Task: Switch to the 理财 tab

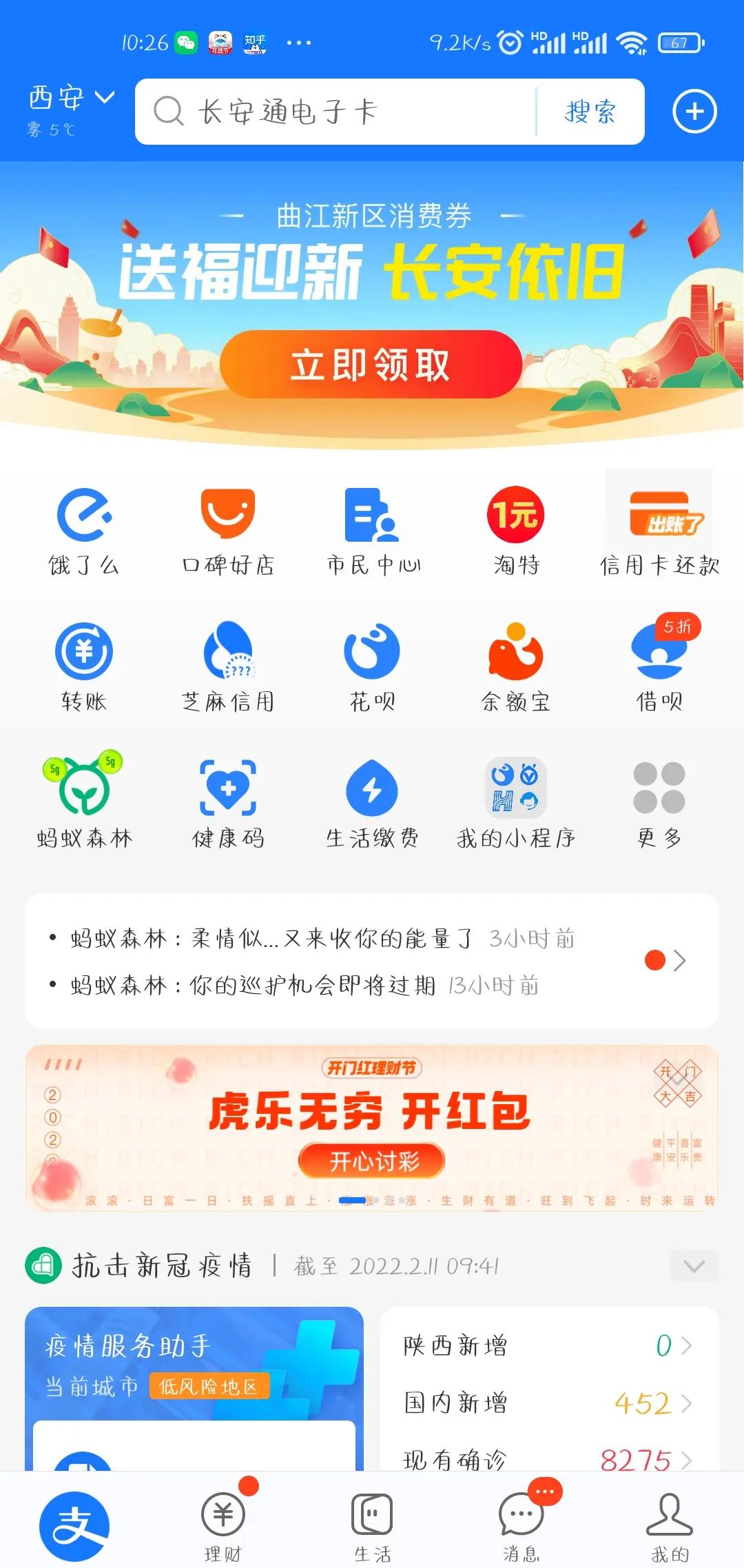Action: pyautogui.click(x=223, y=1525)
